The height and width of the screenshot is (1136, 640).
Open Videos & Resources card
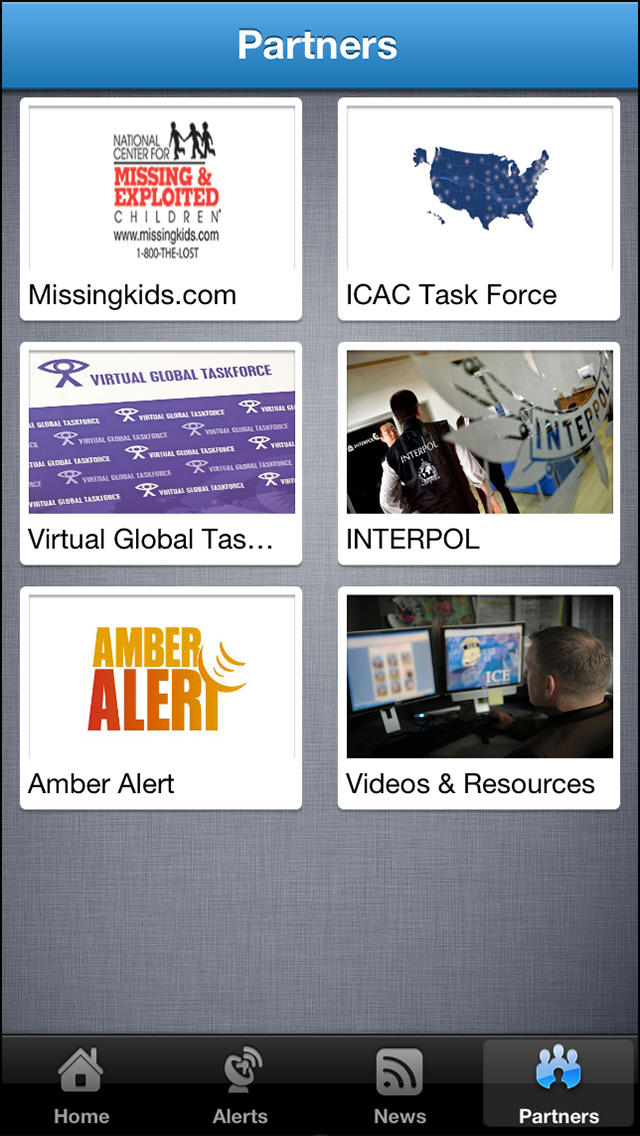point(479,697)
